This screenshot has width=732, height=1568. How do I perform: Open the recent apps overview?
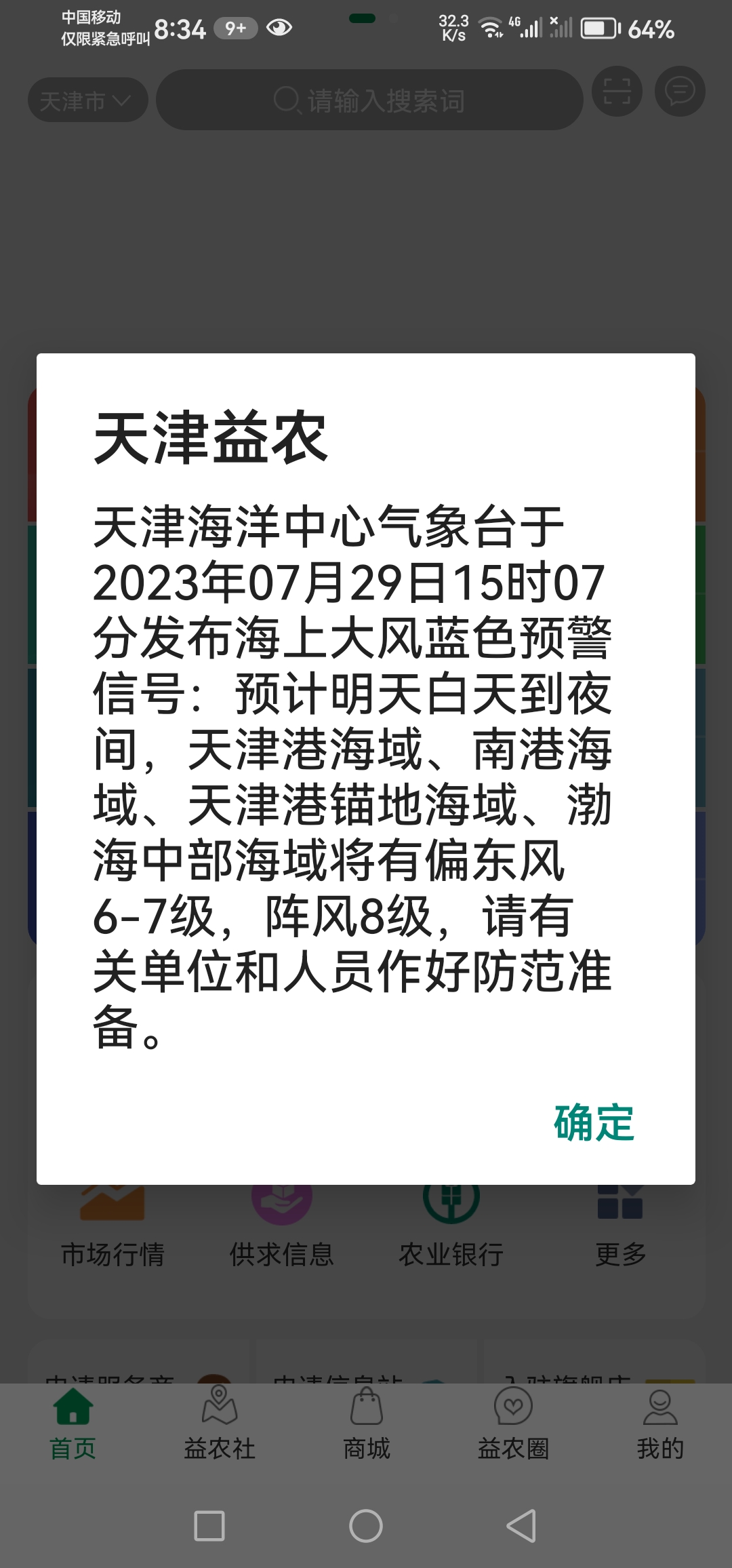pyautogui.click(x=209, y=1526)
